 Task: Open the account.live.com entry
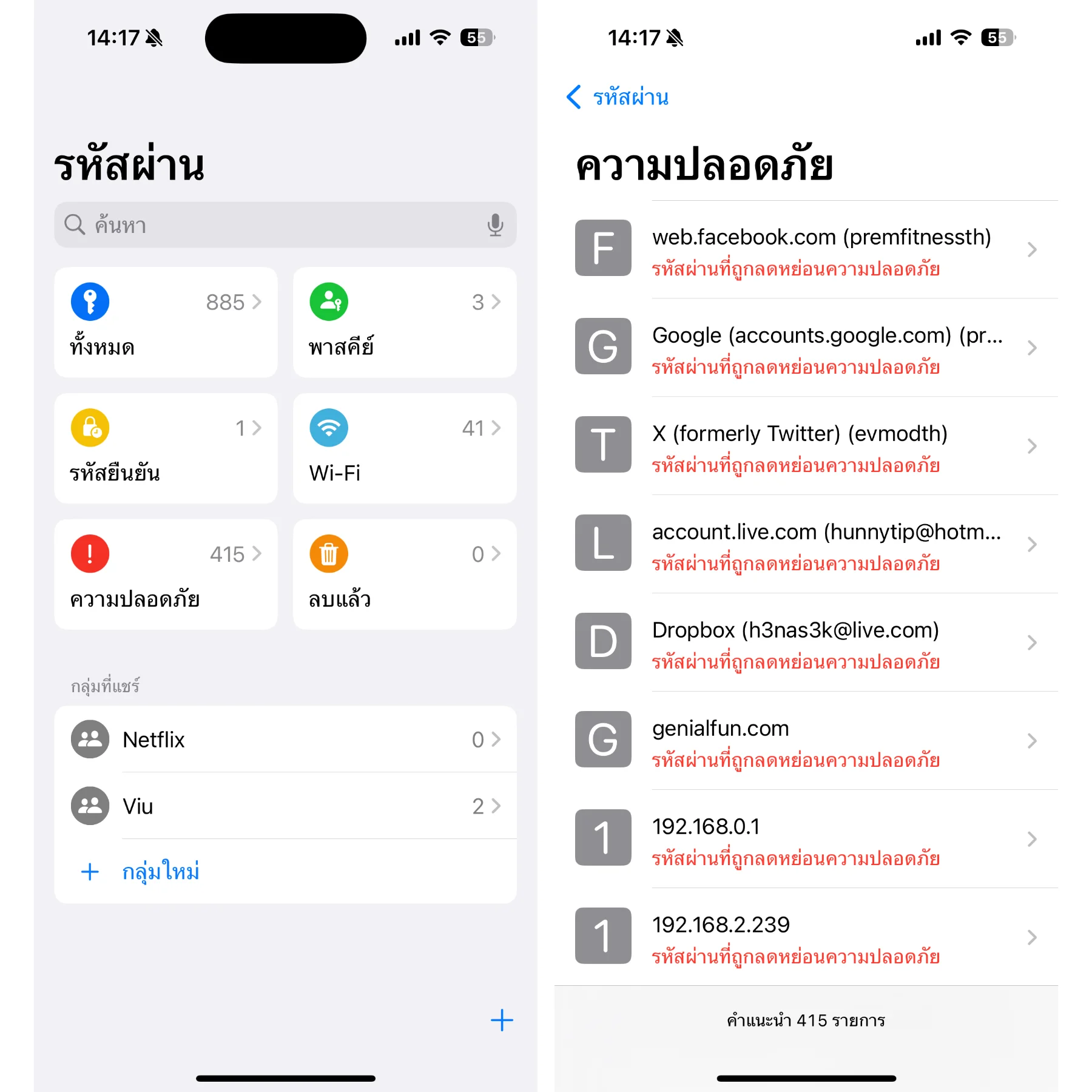[806, 545]
